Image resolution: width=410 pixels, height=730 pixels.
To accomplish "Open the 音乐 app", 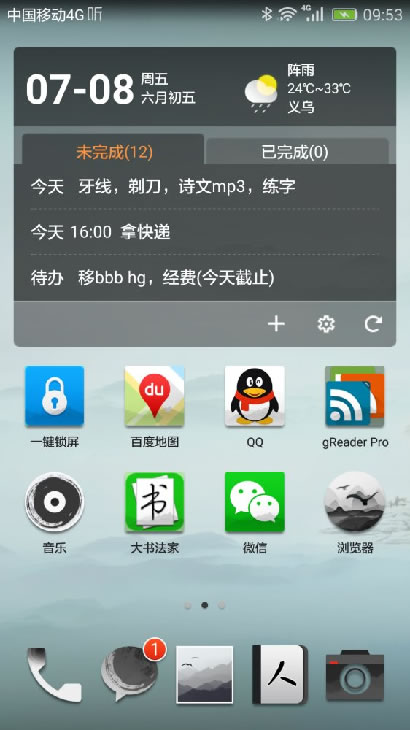I will click(x=54, y=512).
